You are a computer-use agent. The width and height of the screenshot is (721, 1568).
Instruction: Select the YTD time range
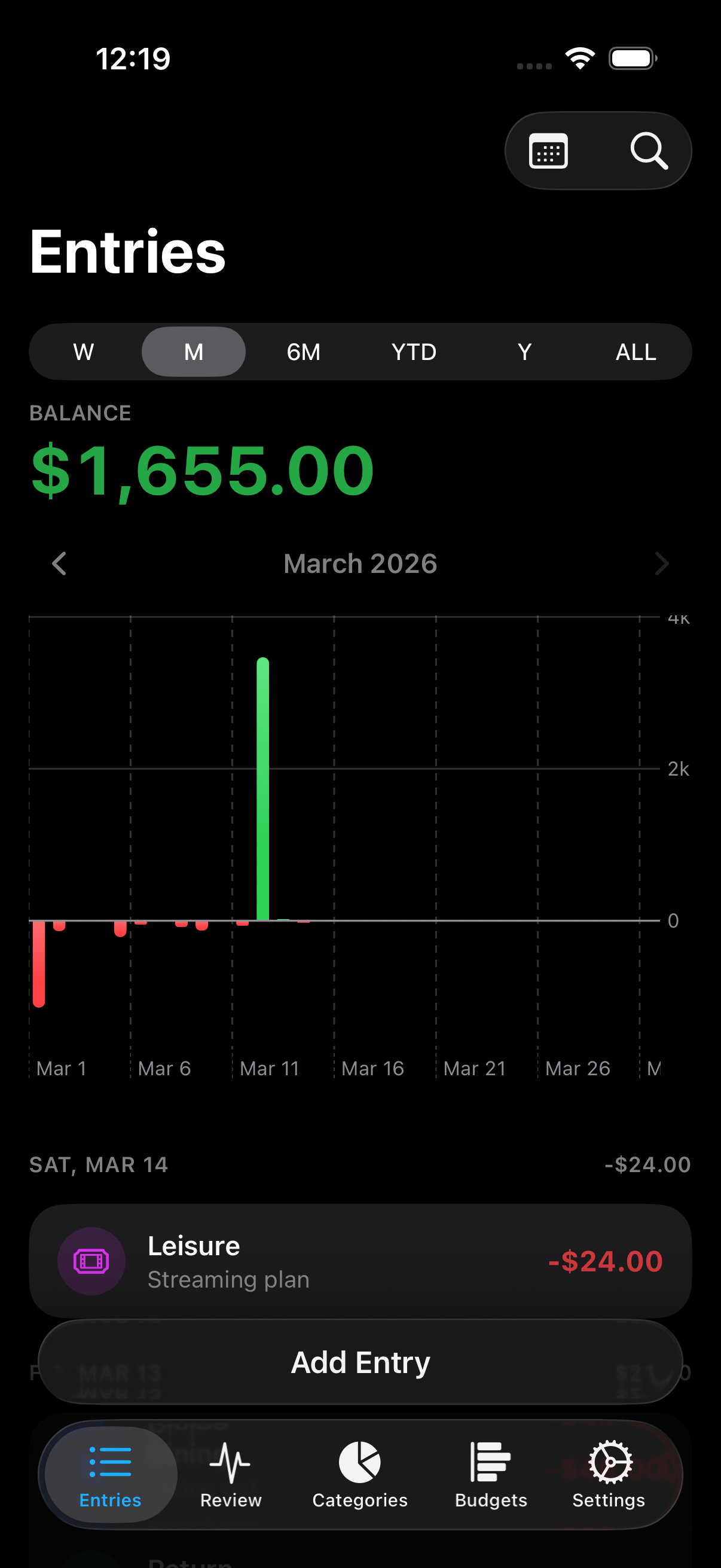(x=414, y=352)
